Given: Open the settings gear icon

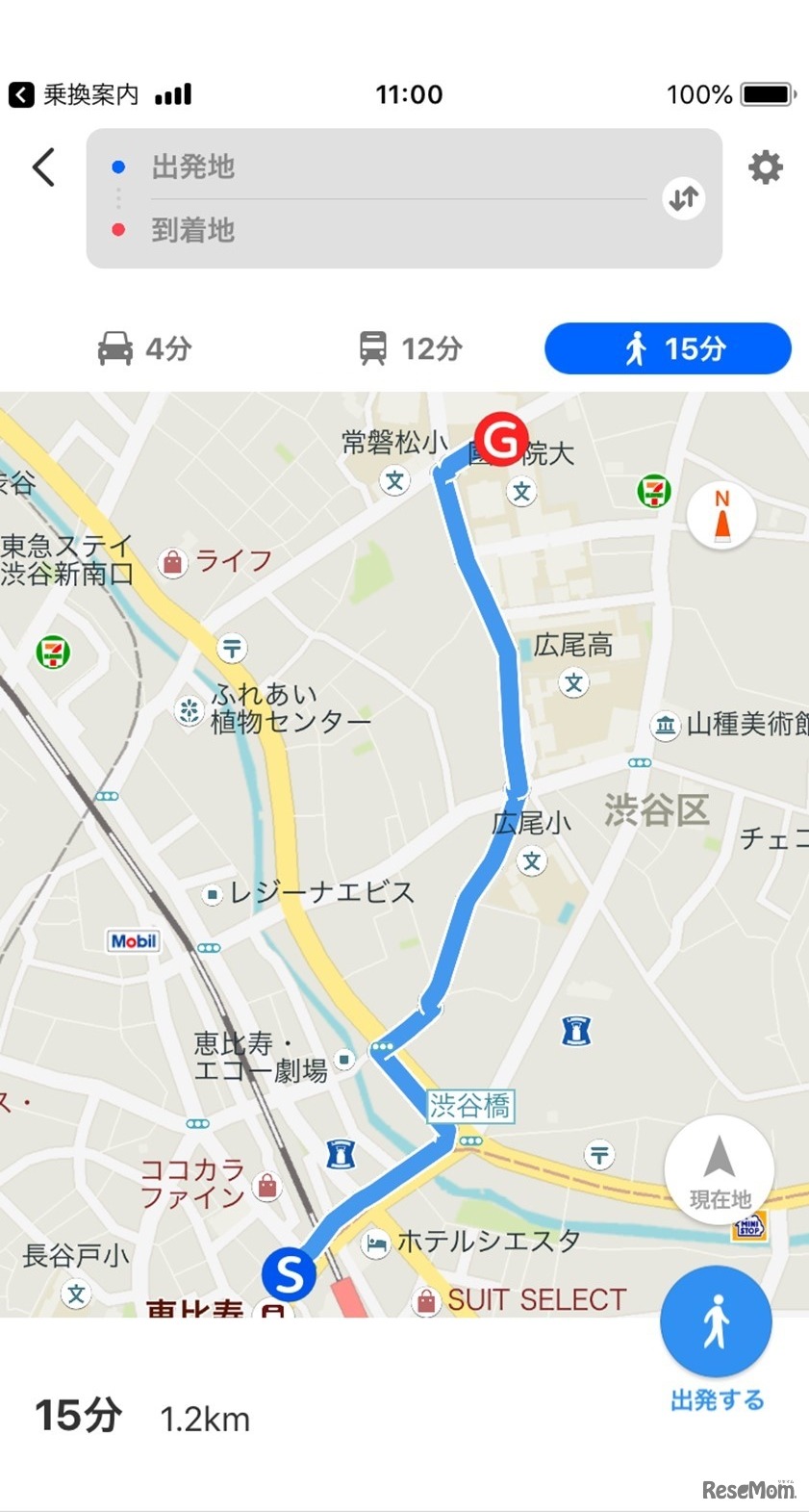Looking at the screenshot, I should click(x=766, y=167).
